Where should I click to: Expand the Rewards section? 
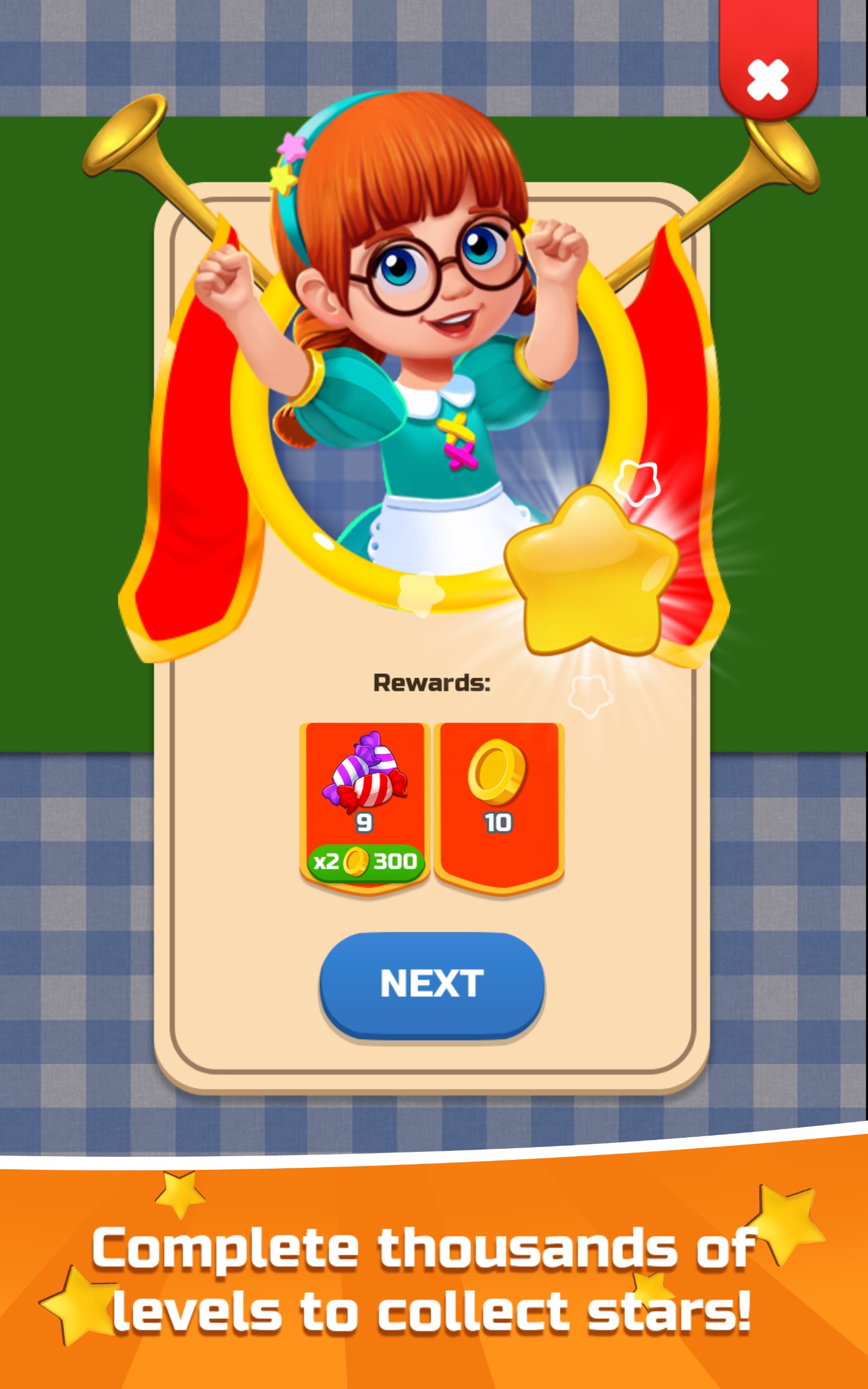click(434, 683)
